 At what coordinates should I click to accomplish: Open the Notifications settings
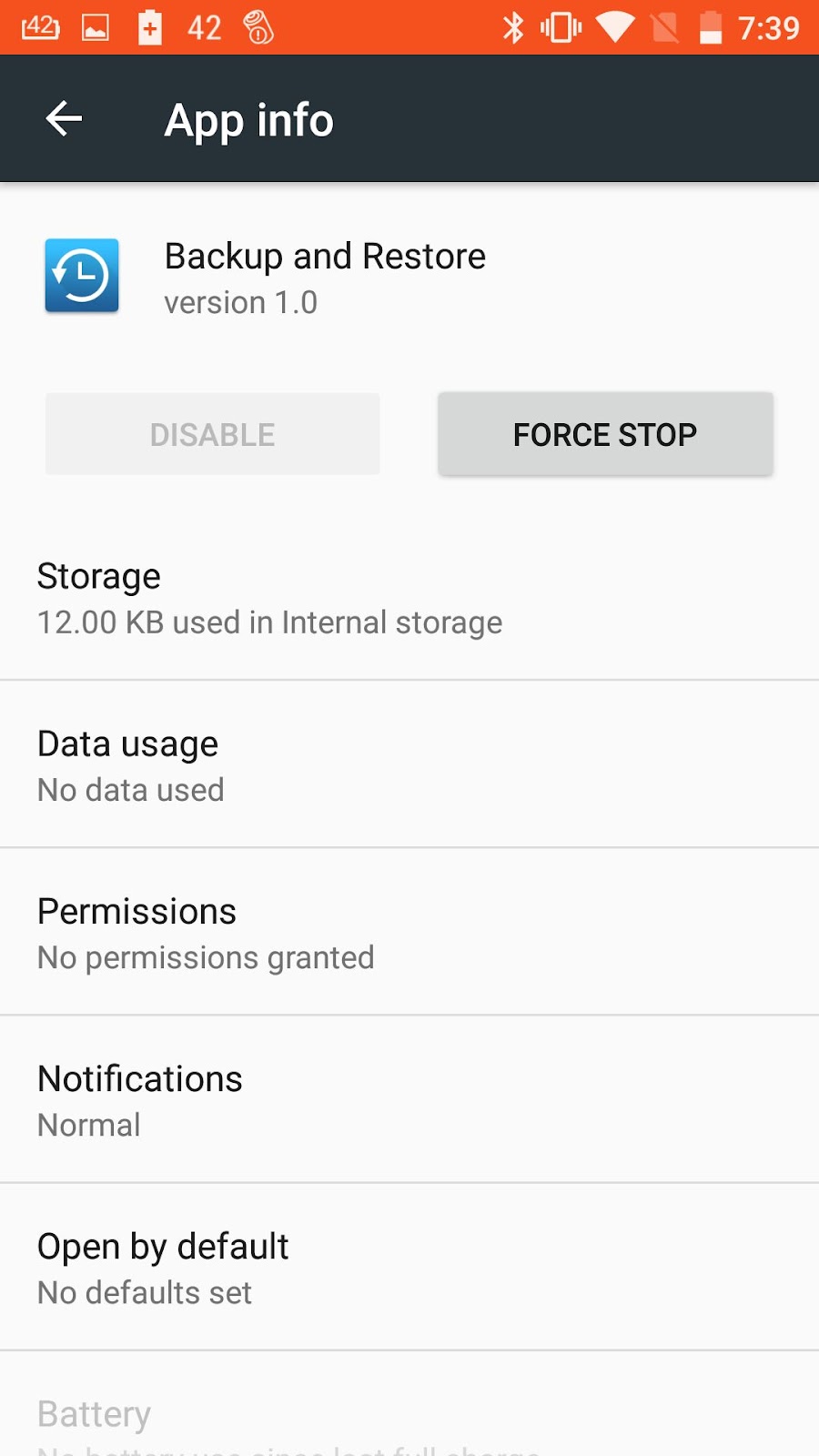tap(409, 1100)
